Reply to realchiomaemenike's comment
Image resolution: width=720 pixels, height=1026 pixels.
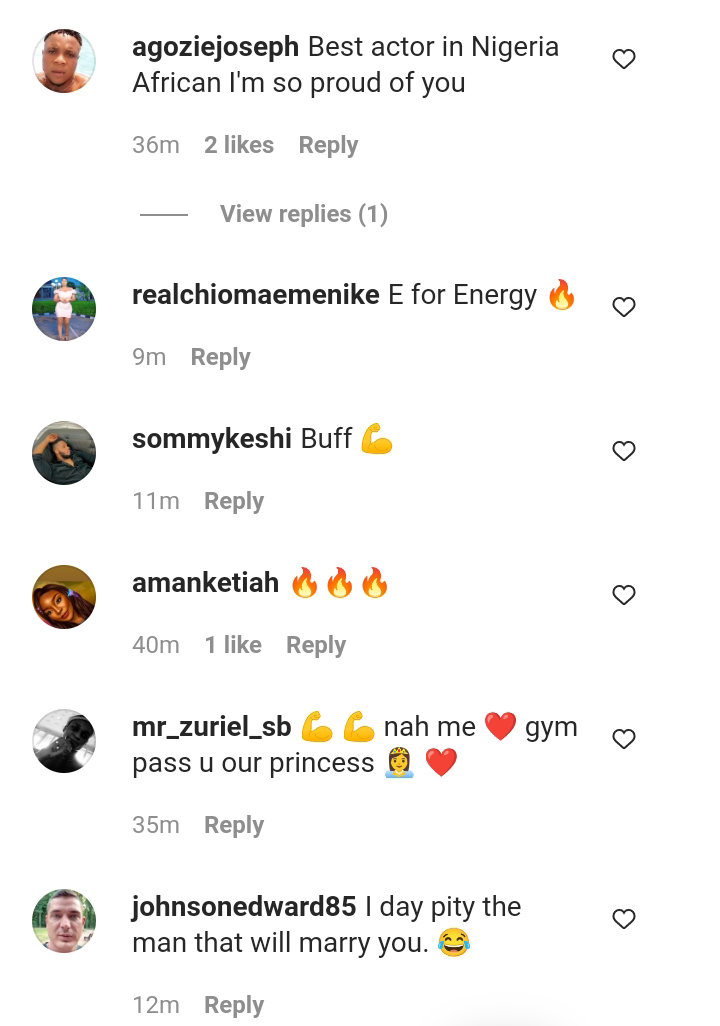tap(220, 357)
